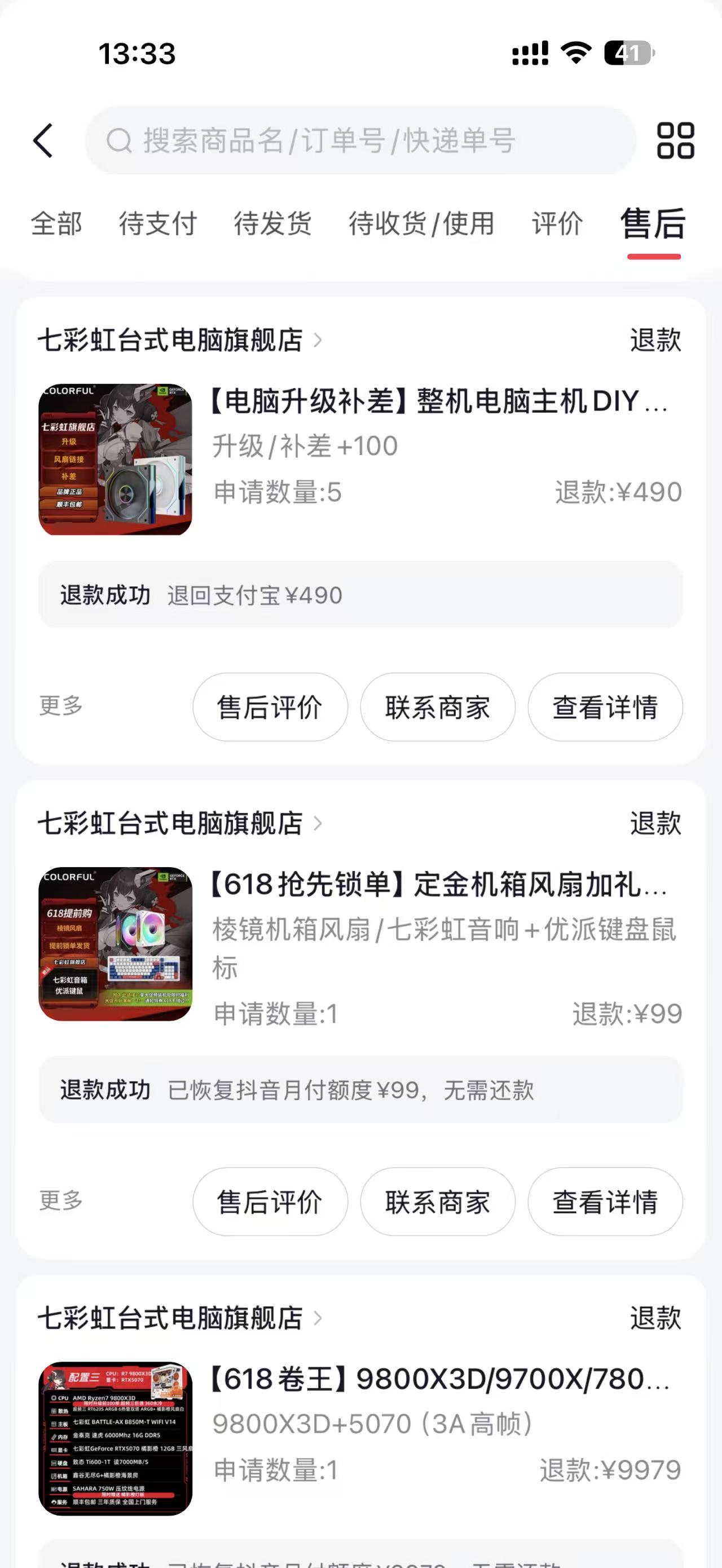Image resolution: width=722 pixels, height=1568 pixels.
Task: Switch to the 待支付 tab
Action: click(x=158, y=223)
